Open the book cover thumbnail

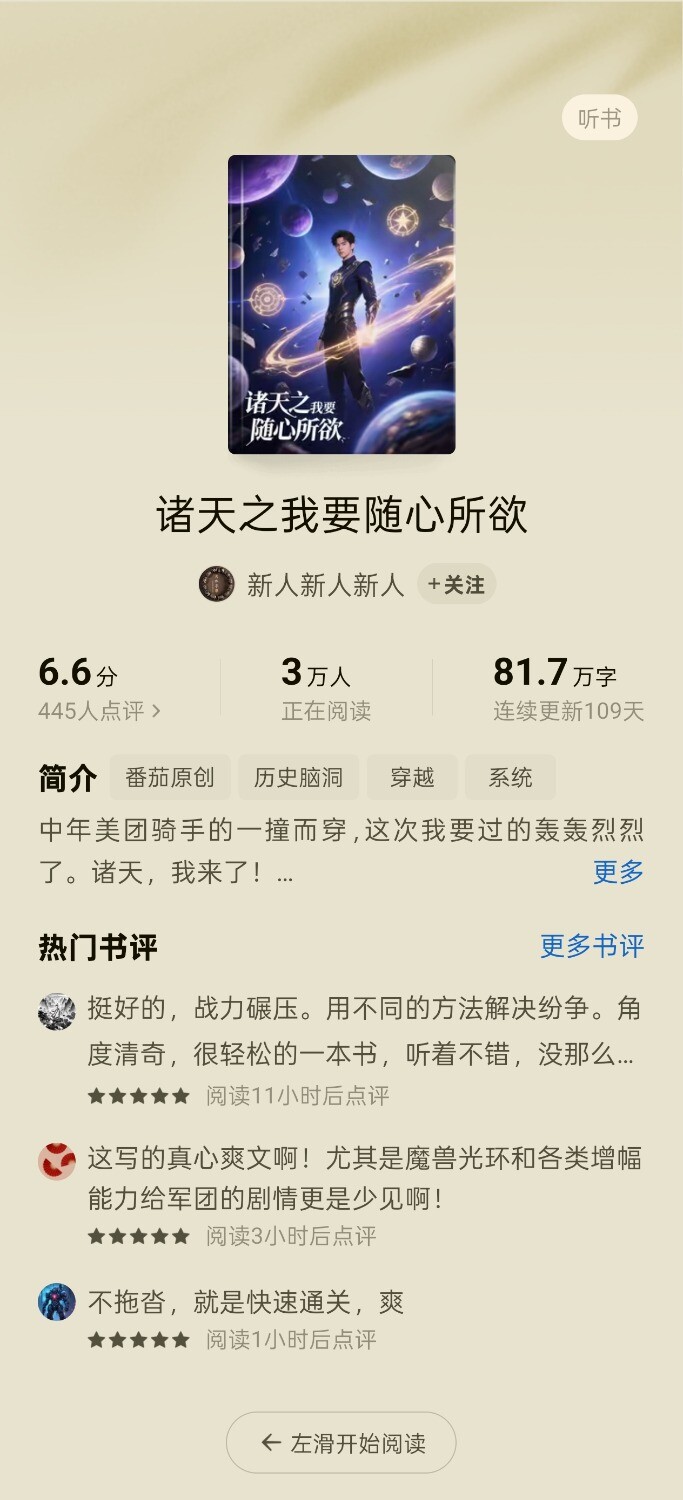(x=341, y=304)
